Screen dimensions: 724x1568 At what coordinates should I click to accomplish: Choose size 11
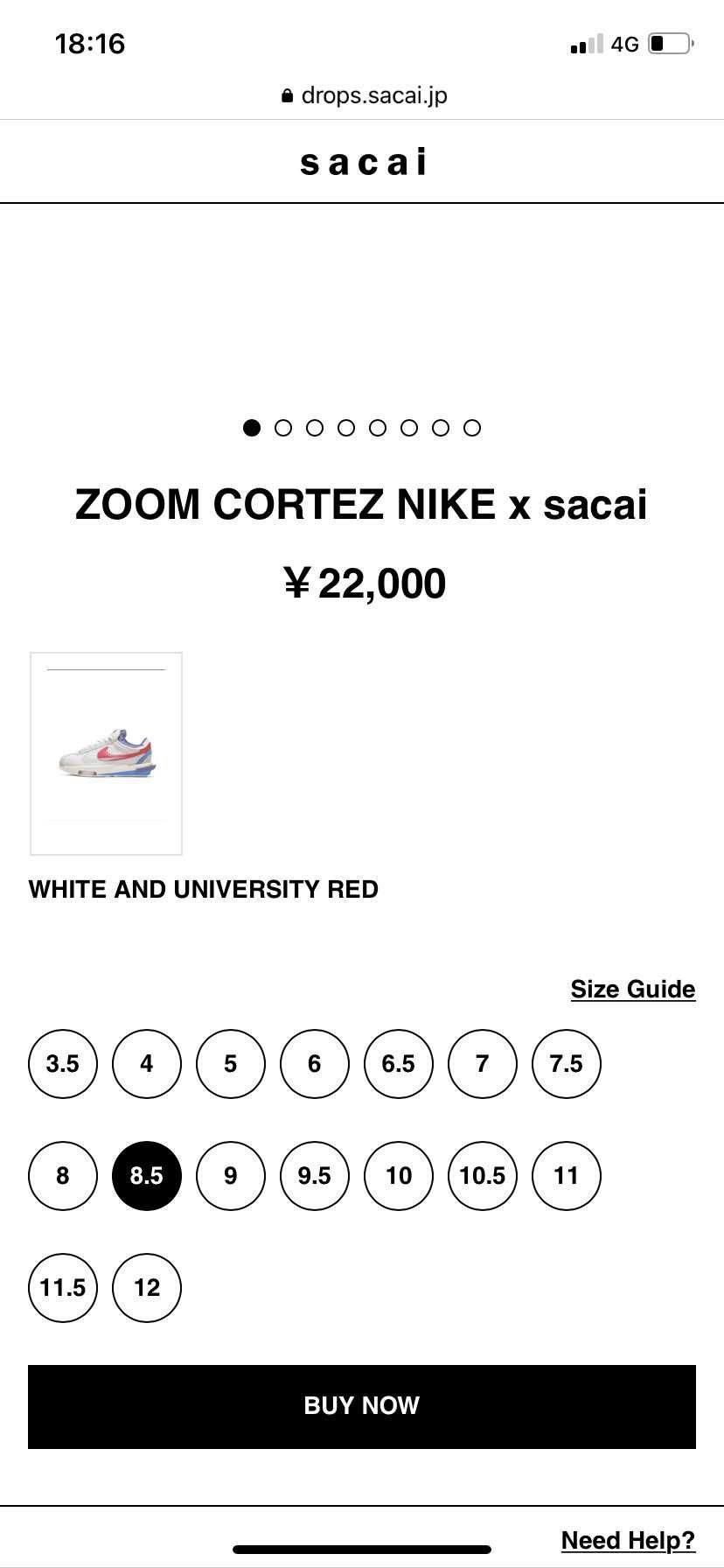click(x=567, y=1176)
